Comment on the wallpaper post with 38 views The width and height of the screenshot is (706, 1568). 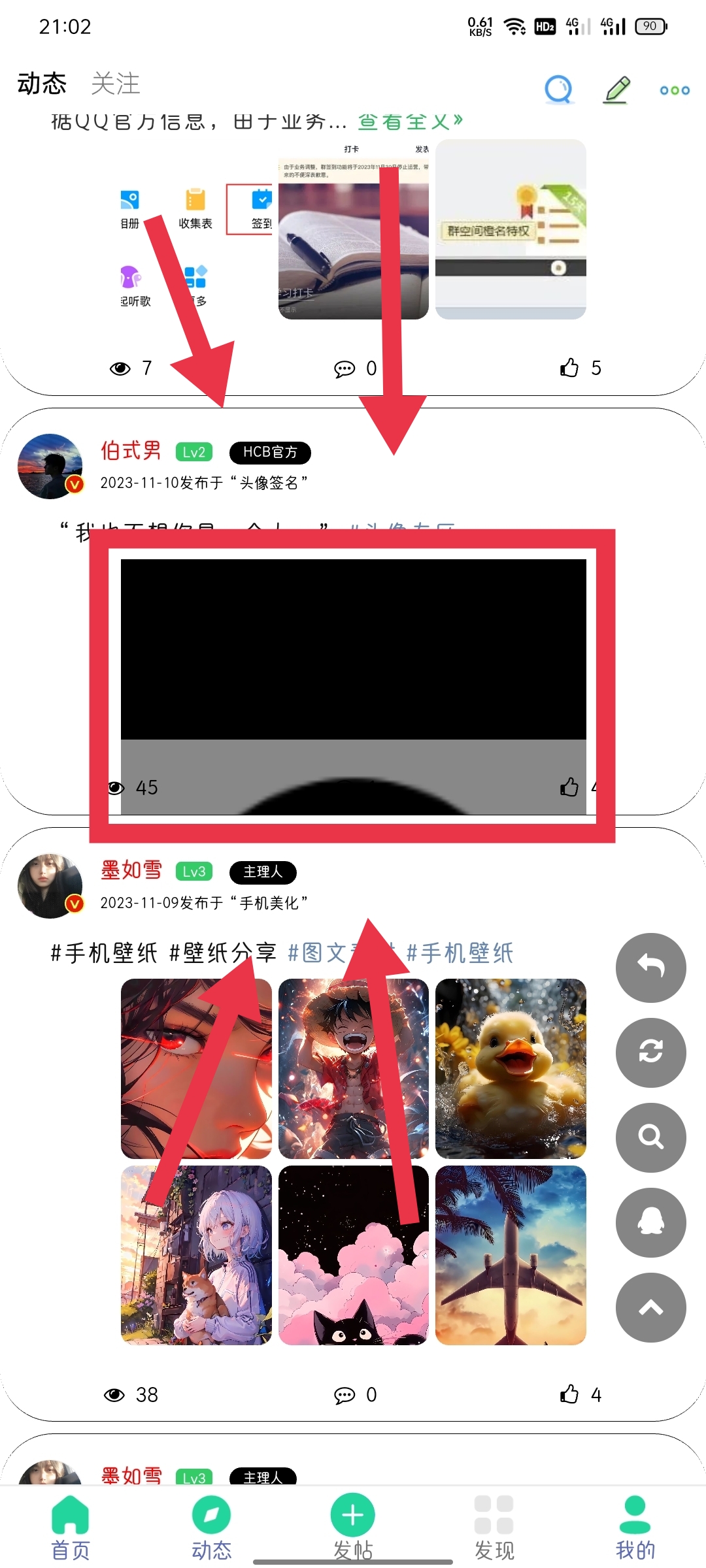tap(345, 1395)
